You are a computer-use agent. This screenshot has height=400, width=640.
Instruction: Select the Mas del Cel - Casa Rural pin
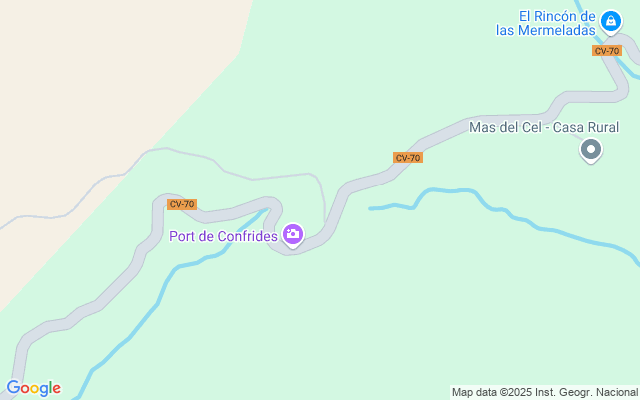[x=591, y=151]
